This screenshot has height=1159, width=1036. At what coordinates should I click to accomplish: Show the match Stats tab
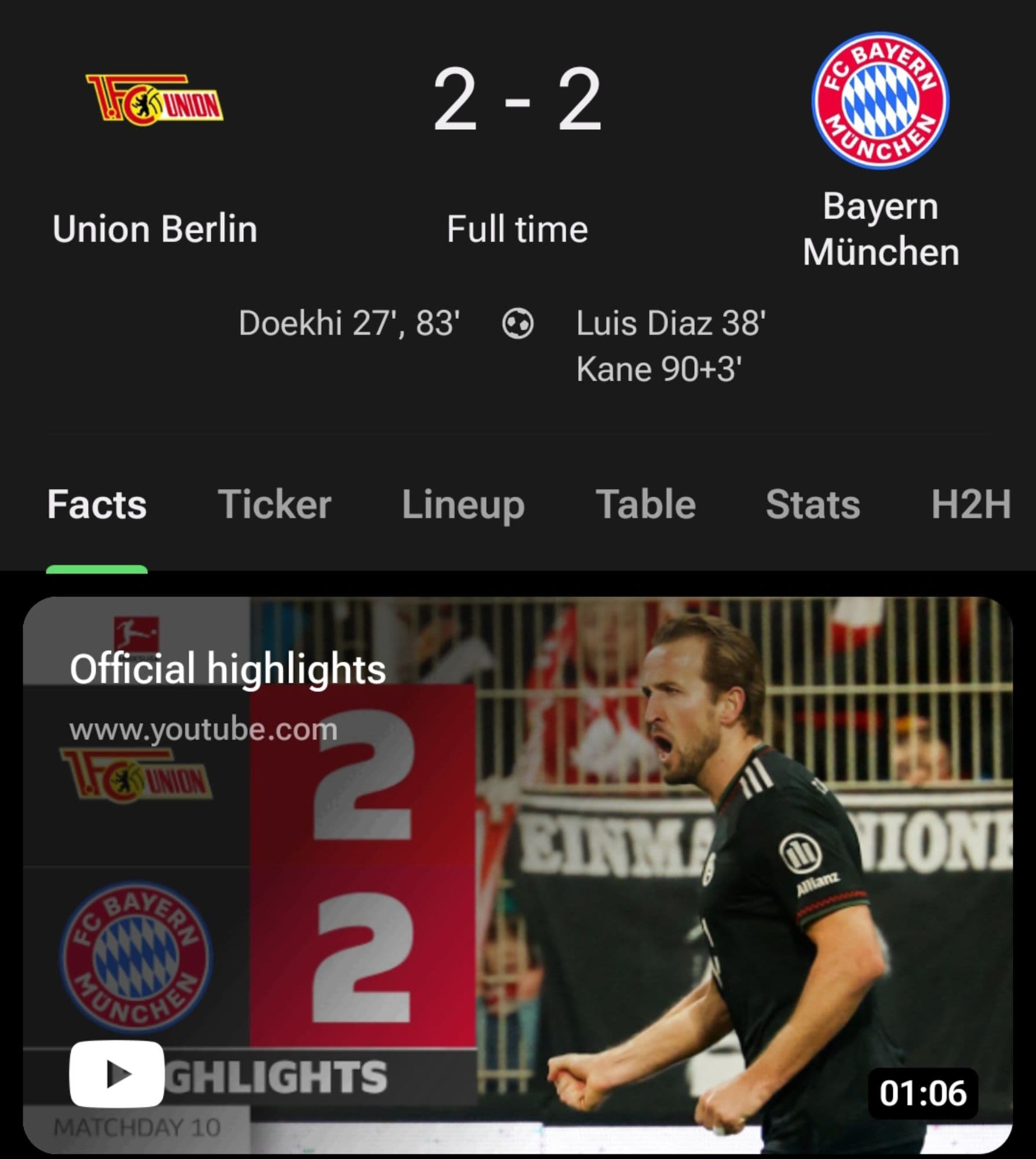812,504
